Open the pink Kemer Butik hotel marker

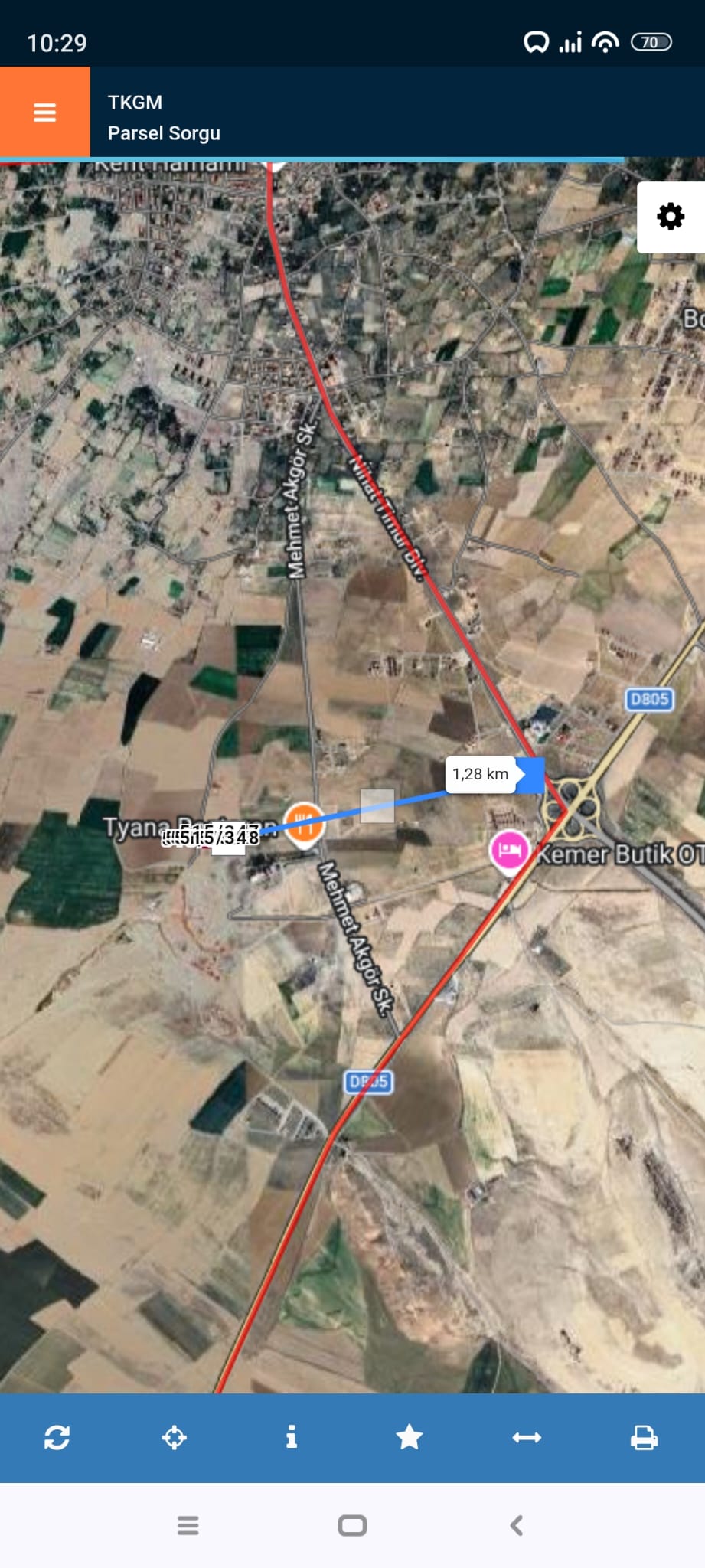coord(509,850)
